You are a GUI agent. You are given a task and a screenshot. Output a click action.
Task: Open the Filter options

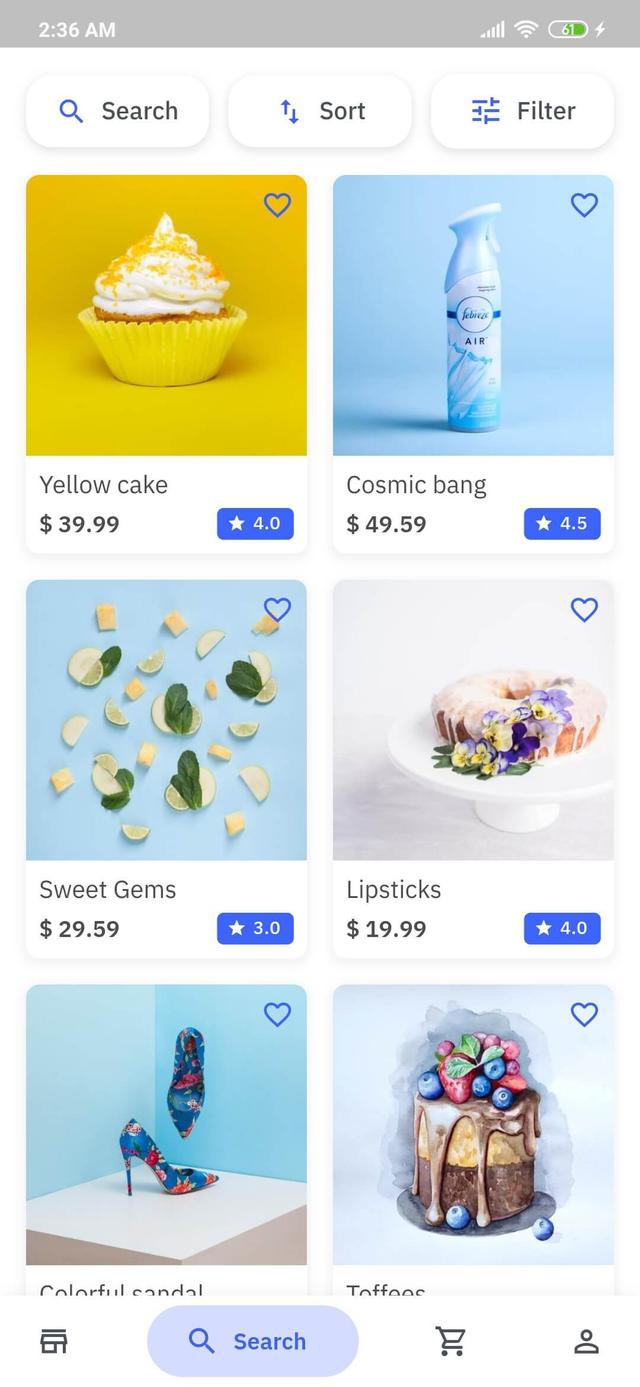pos(522,111)
